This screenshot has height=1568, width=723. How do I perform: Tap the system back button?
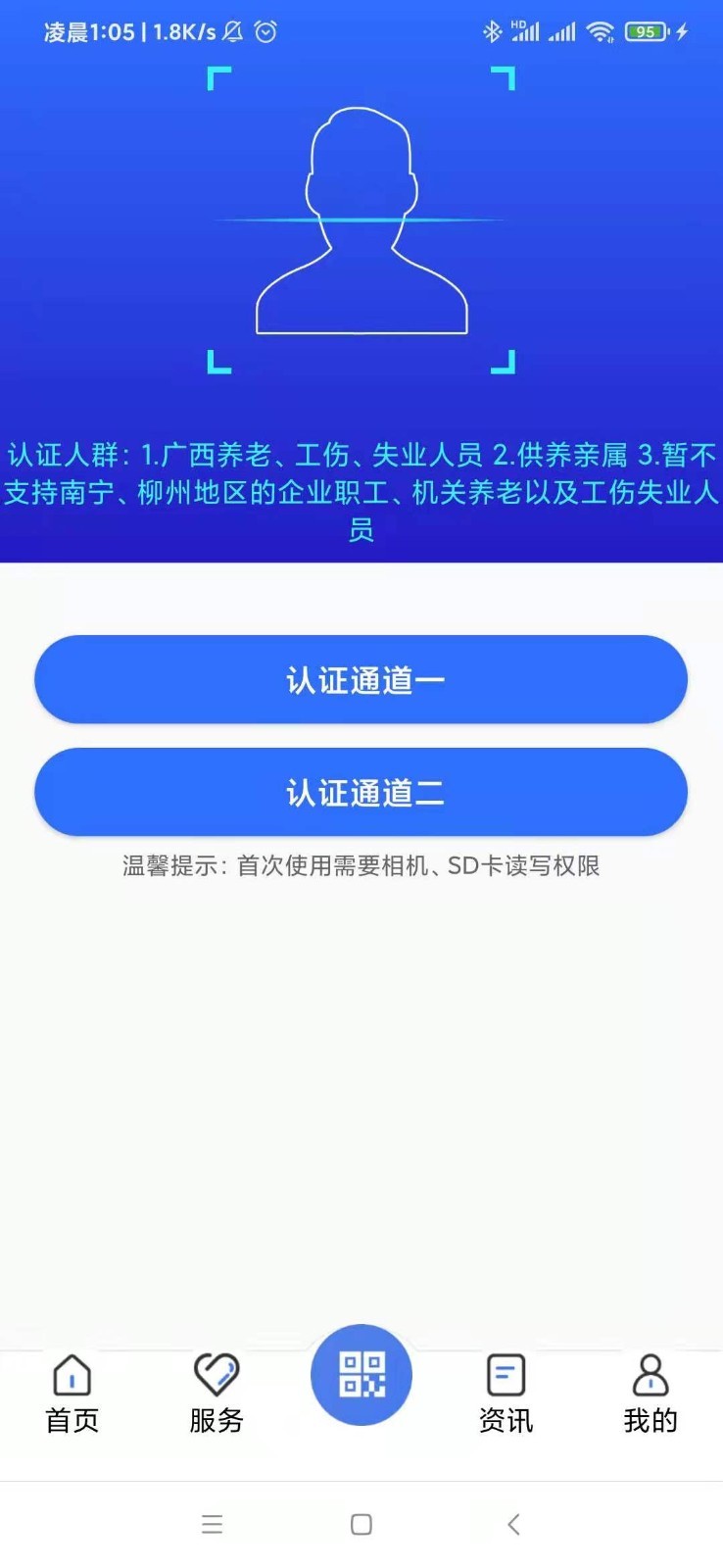[x=513, y=1524]
